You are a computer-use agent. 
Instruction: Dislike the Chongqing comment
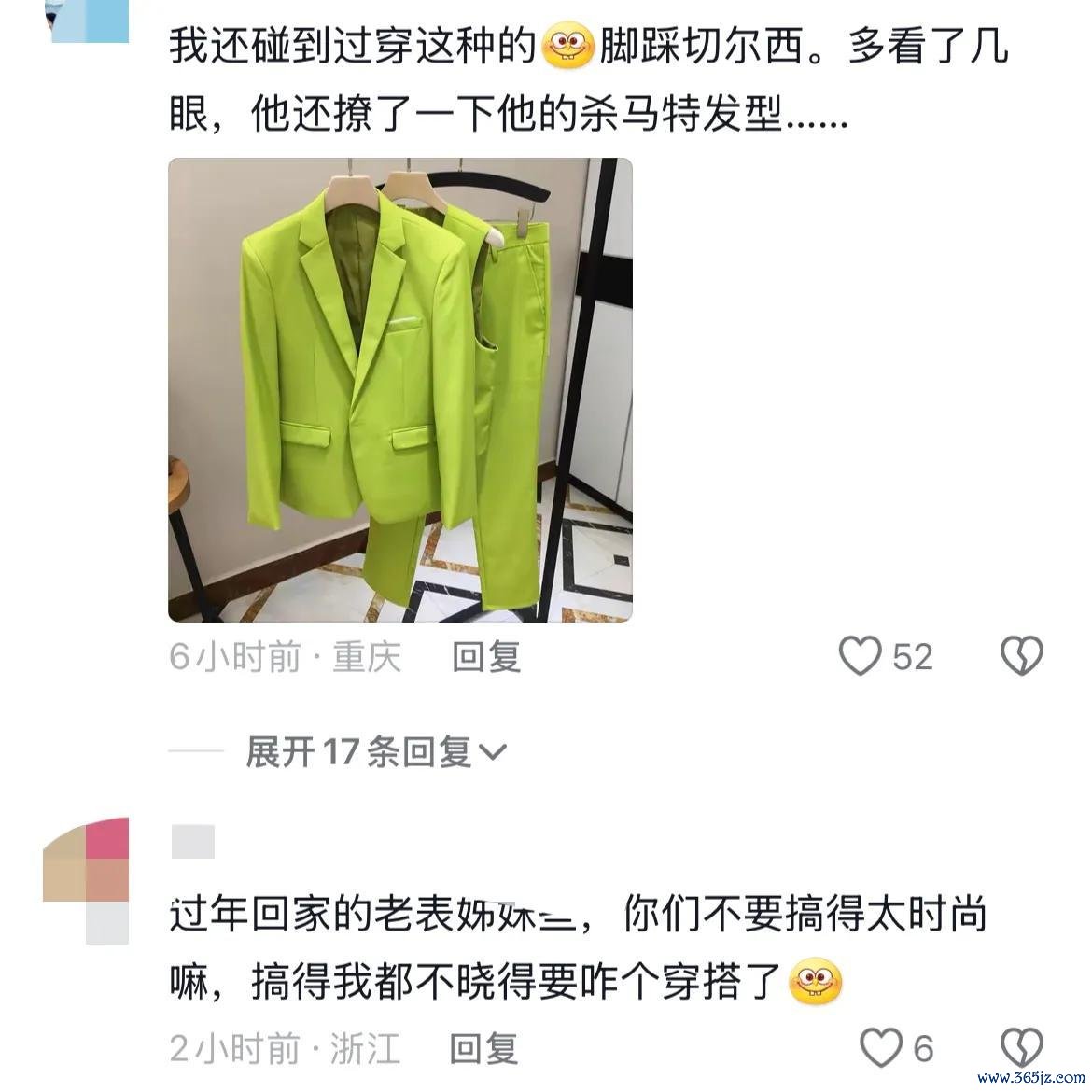pyautogui.click(x=1021, y=656)
